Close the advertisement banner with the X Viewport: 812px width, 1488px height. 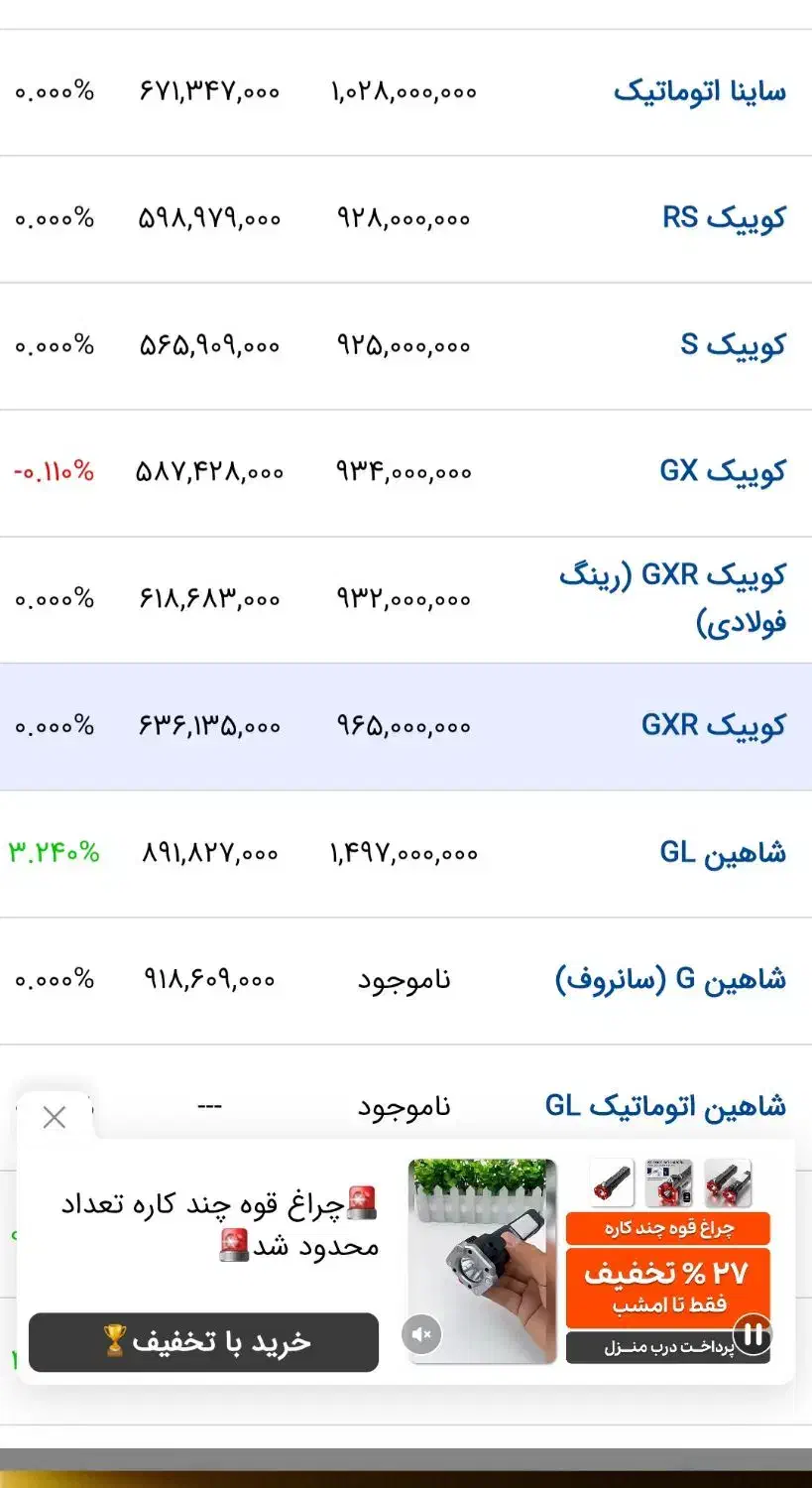click(x=55, y=1117)
